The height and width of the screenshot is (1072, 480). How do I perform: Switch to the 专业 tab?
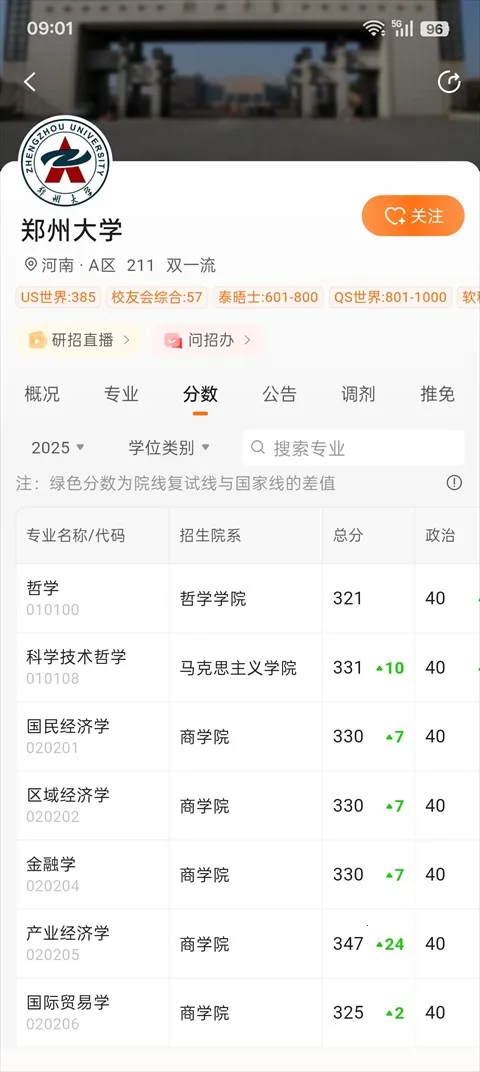pos(121,394)
